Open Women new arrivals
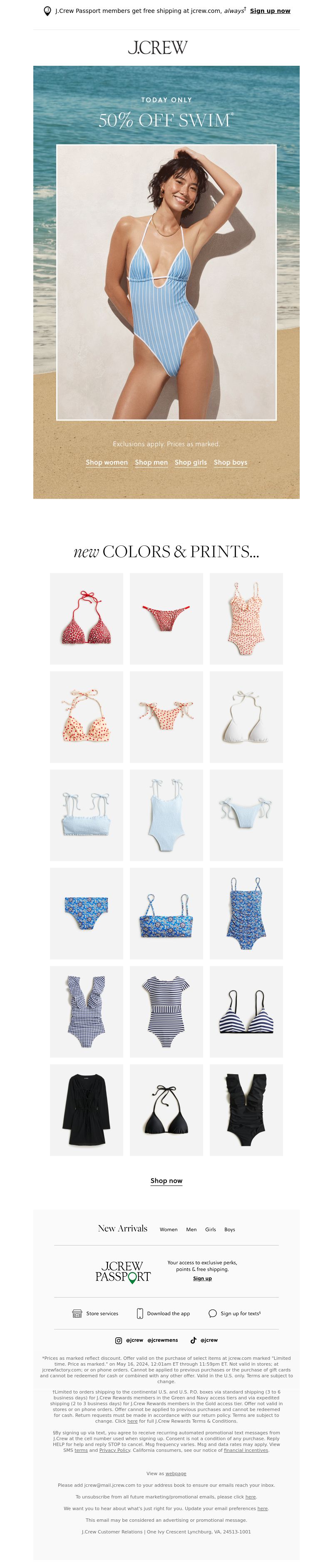The image size is (333, 1568). 169,1230
